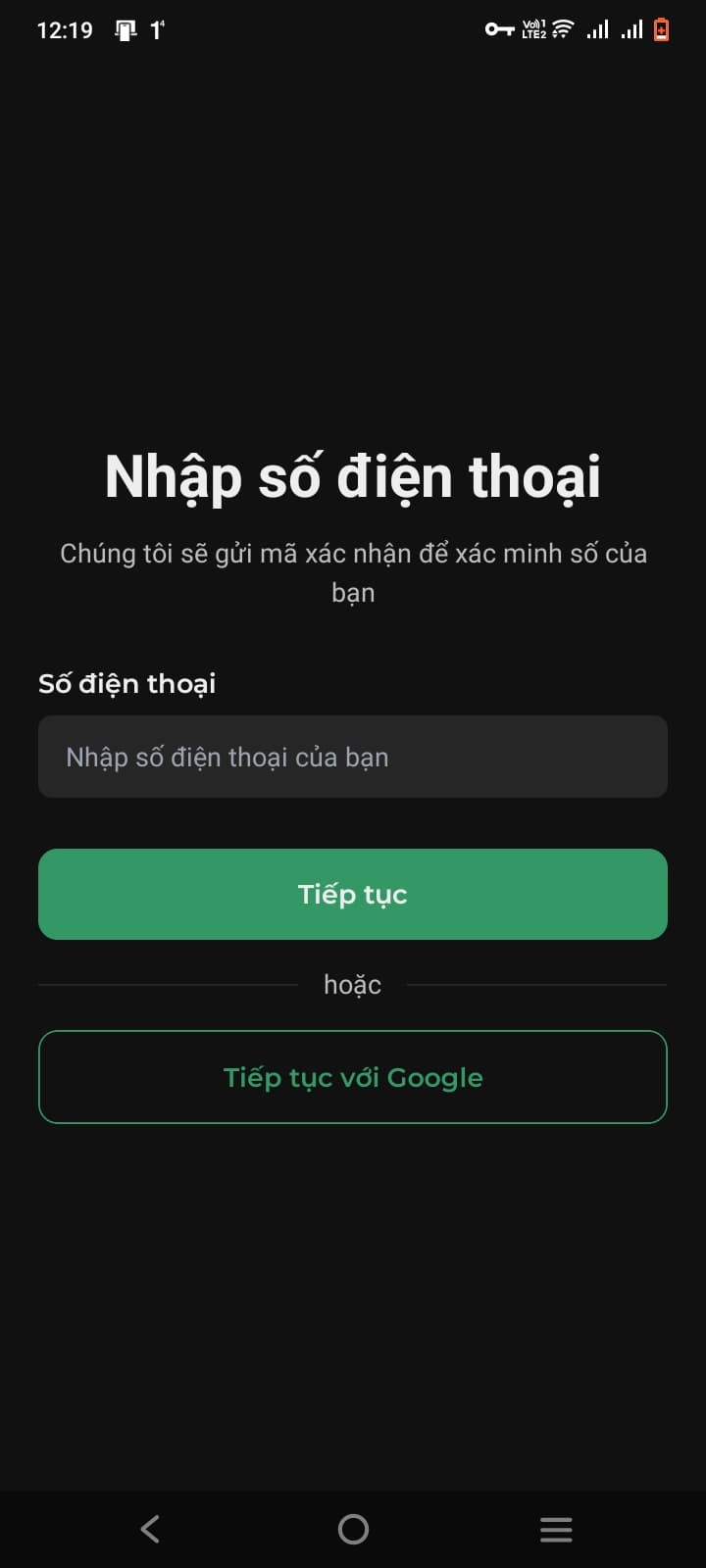The width and height of the screenshot is (706, 1568).
Task: Tap the green Tiếp tục button
Action: pos(353,894)
